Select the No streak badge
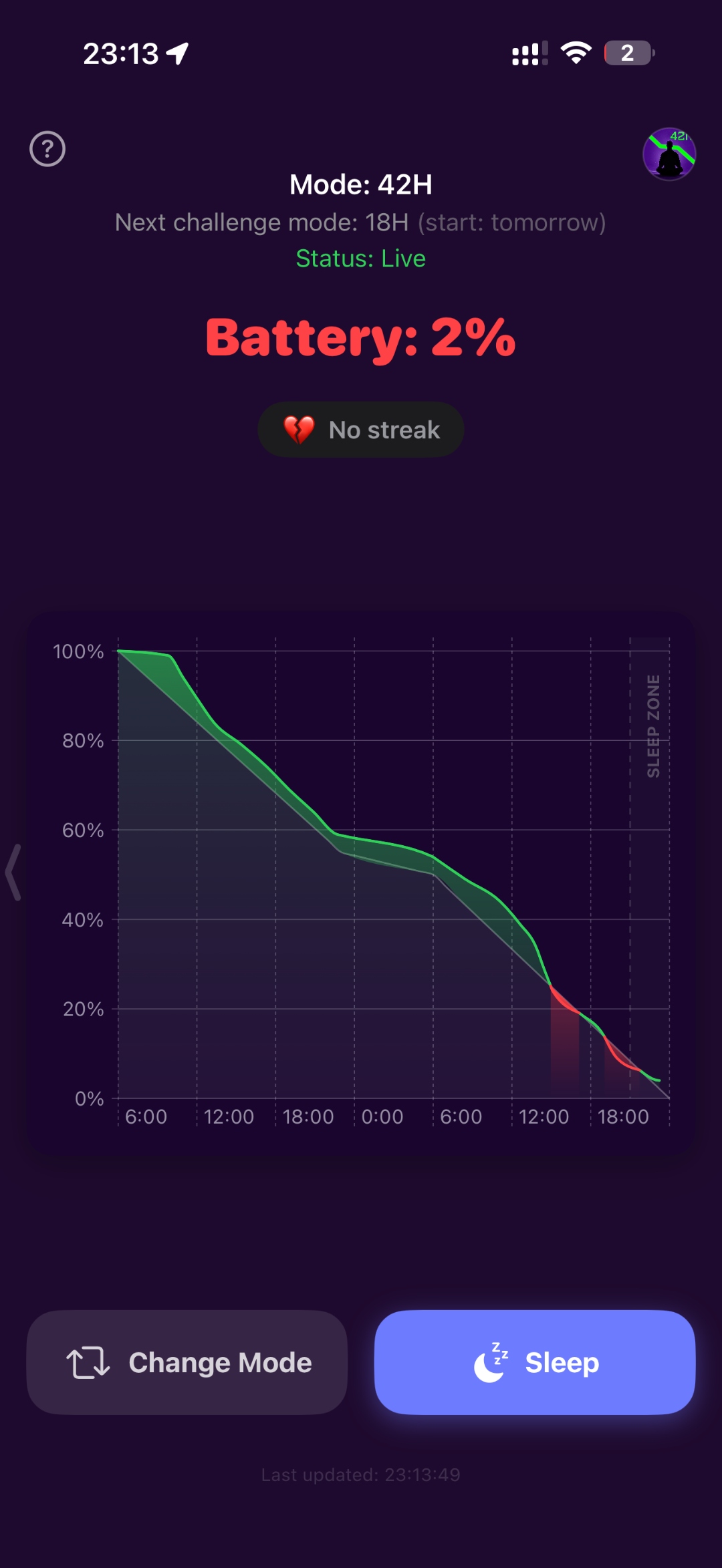 (361, 430)
